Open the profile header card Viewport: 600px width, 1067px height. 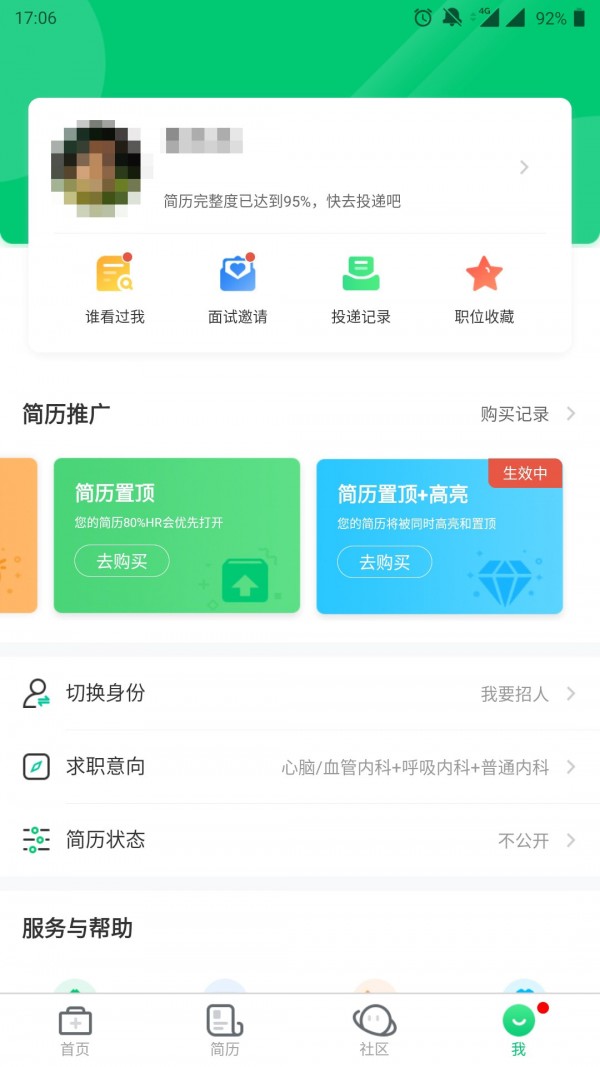point(300,168)
